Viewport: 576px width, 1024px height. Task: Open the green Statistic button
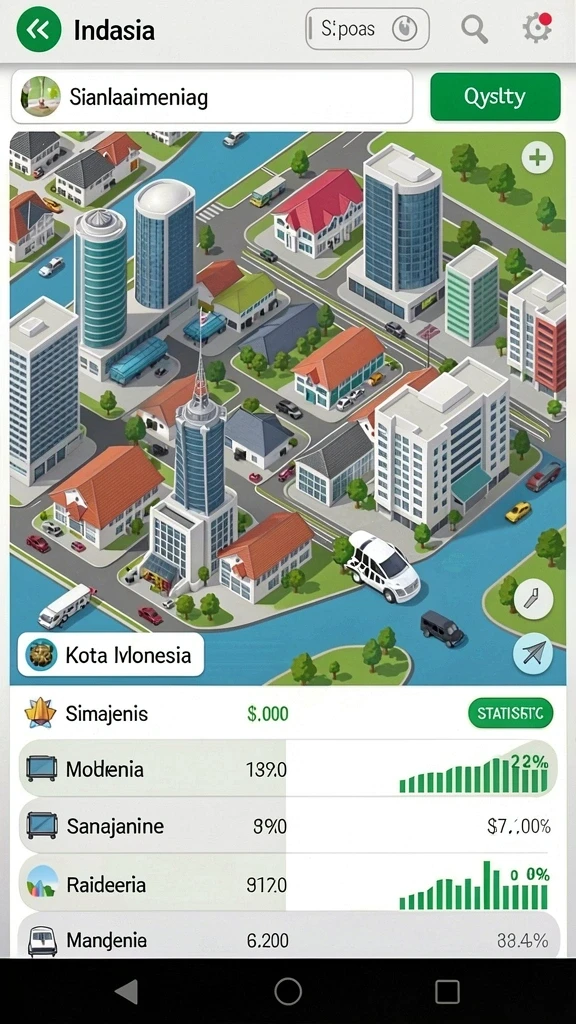(511, 713)
